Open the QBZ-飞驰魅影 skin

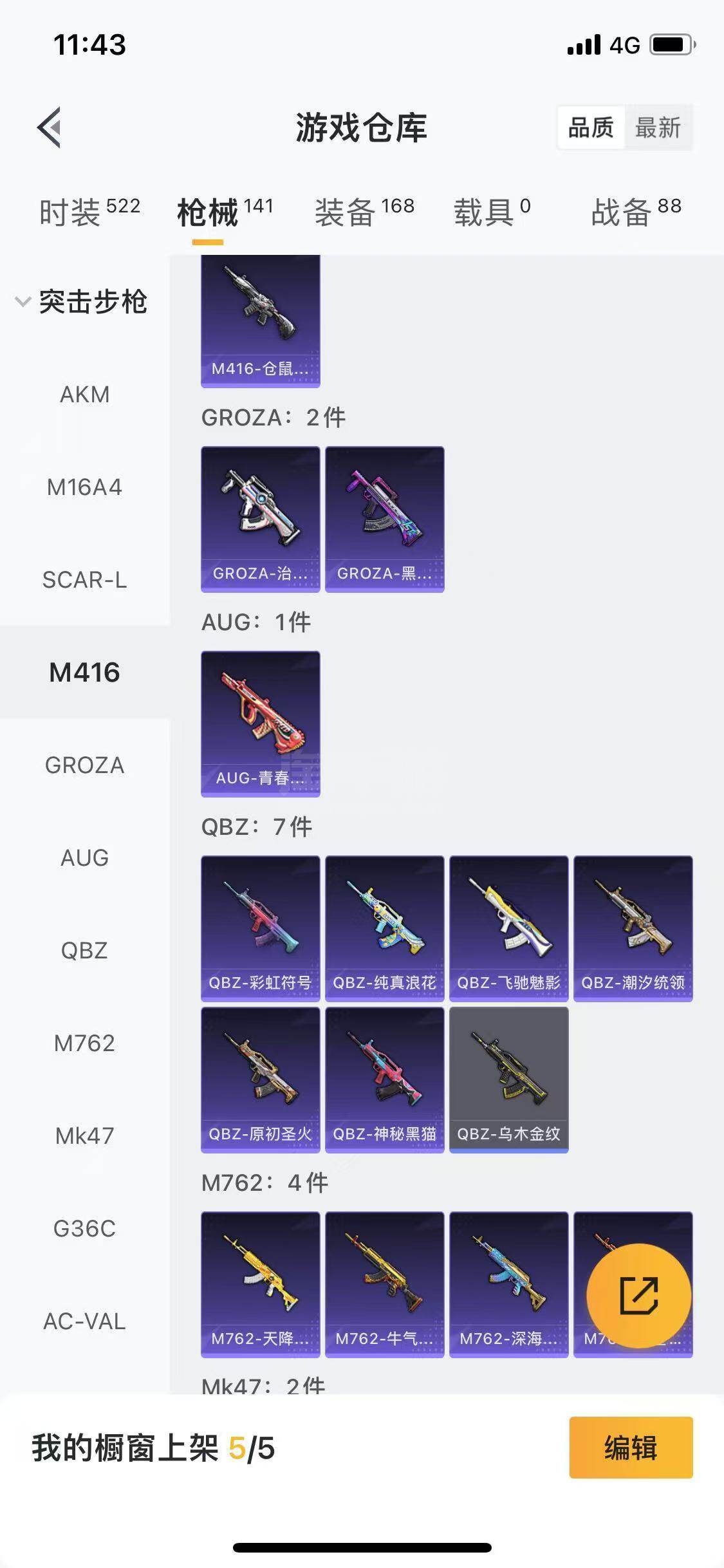click(x=509, y=928)
